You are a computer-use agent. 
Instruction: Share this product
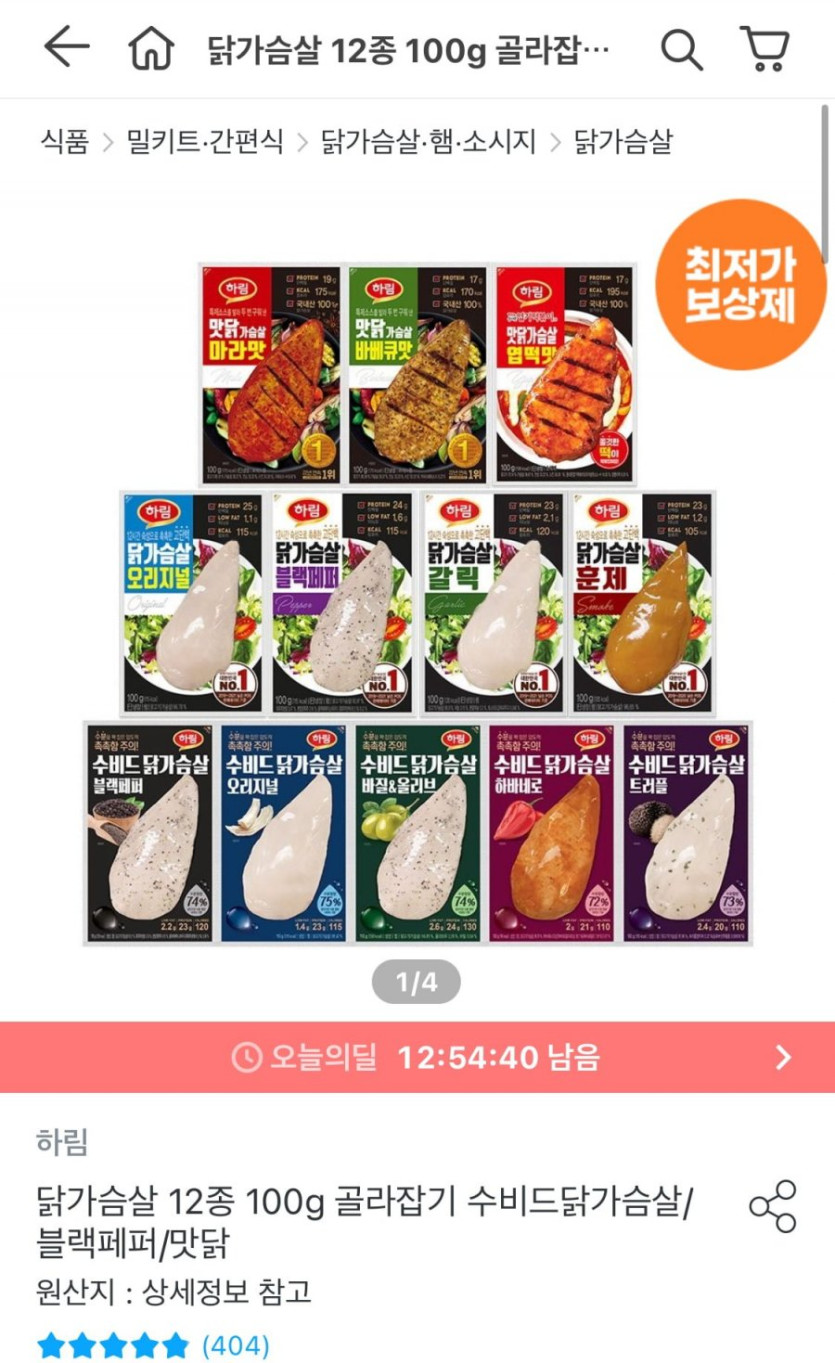[x=773, y=1206]
